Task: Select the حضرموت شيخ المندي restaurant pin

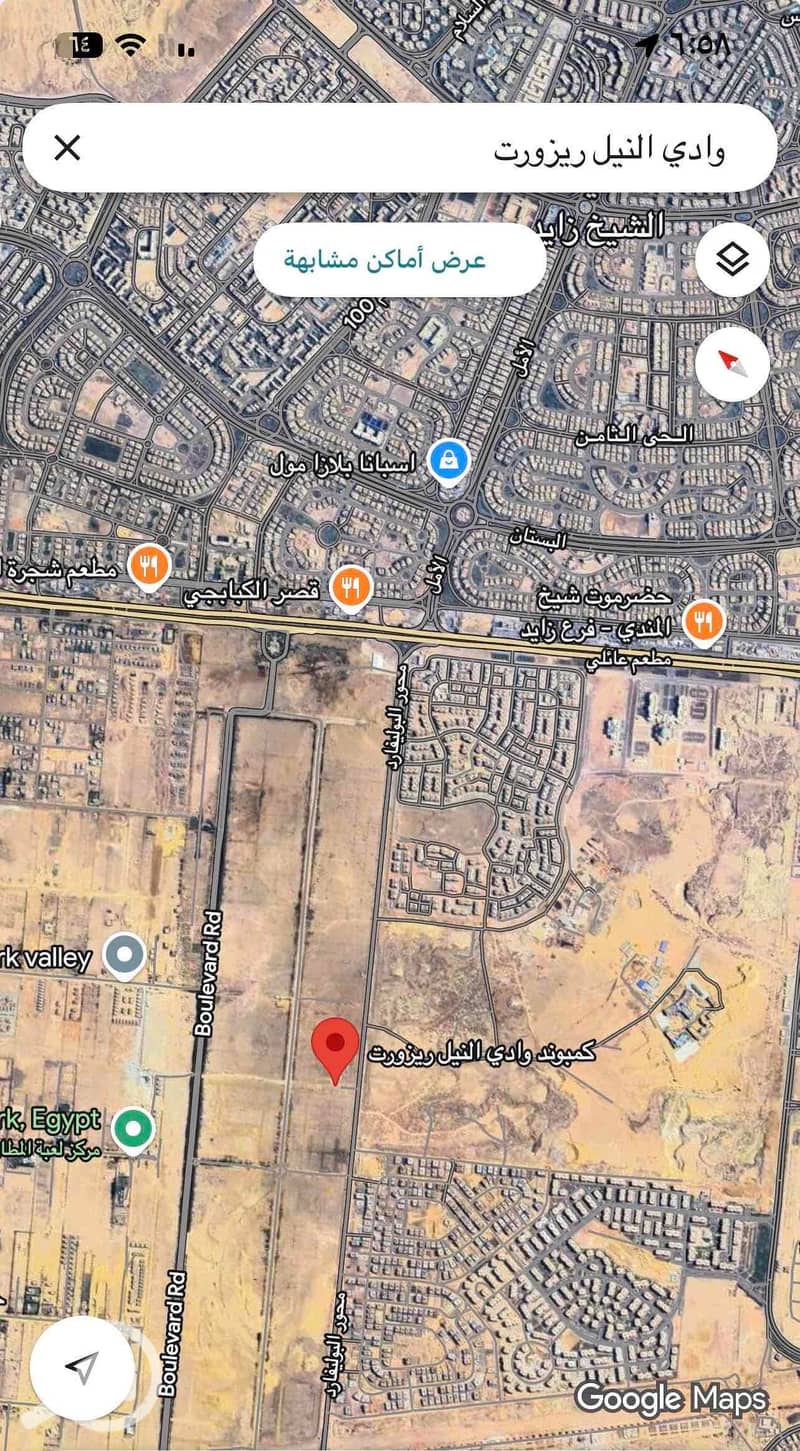Action: coord(704,622)
